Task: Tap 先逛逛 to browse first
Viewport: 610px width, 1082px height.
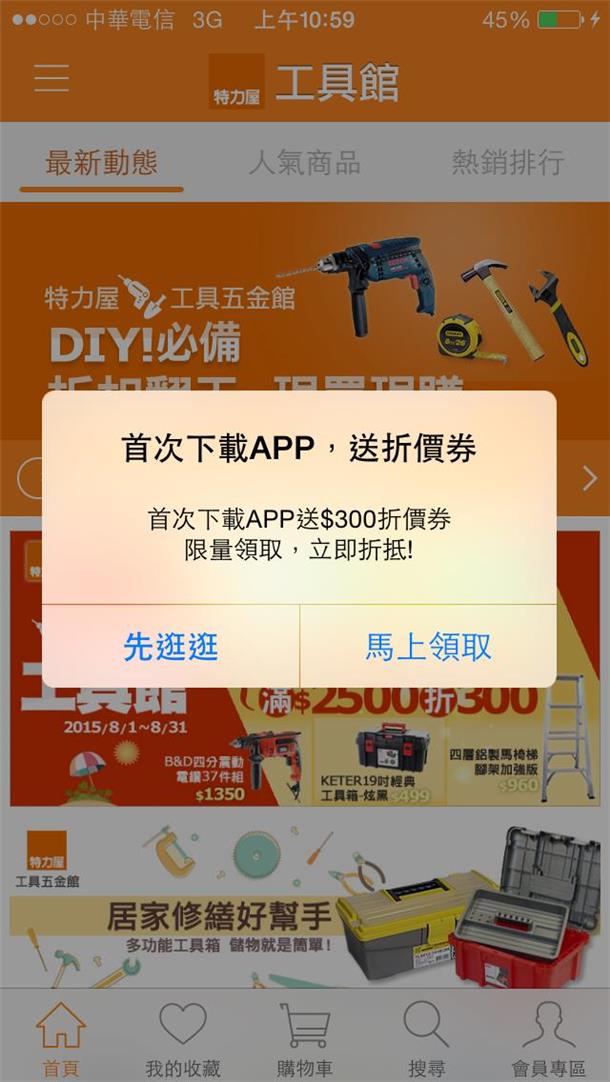Action: [x=170, y=647]
